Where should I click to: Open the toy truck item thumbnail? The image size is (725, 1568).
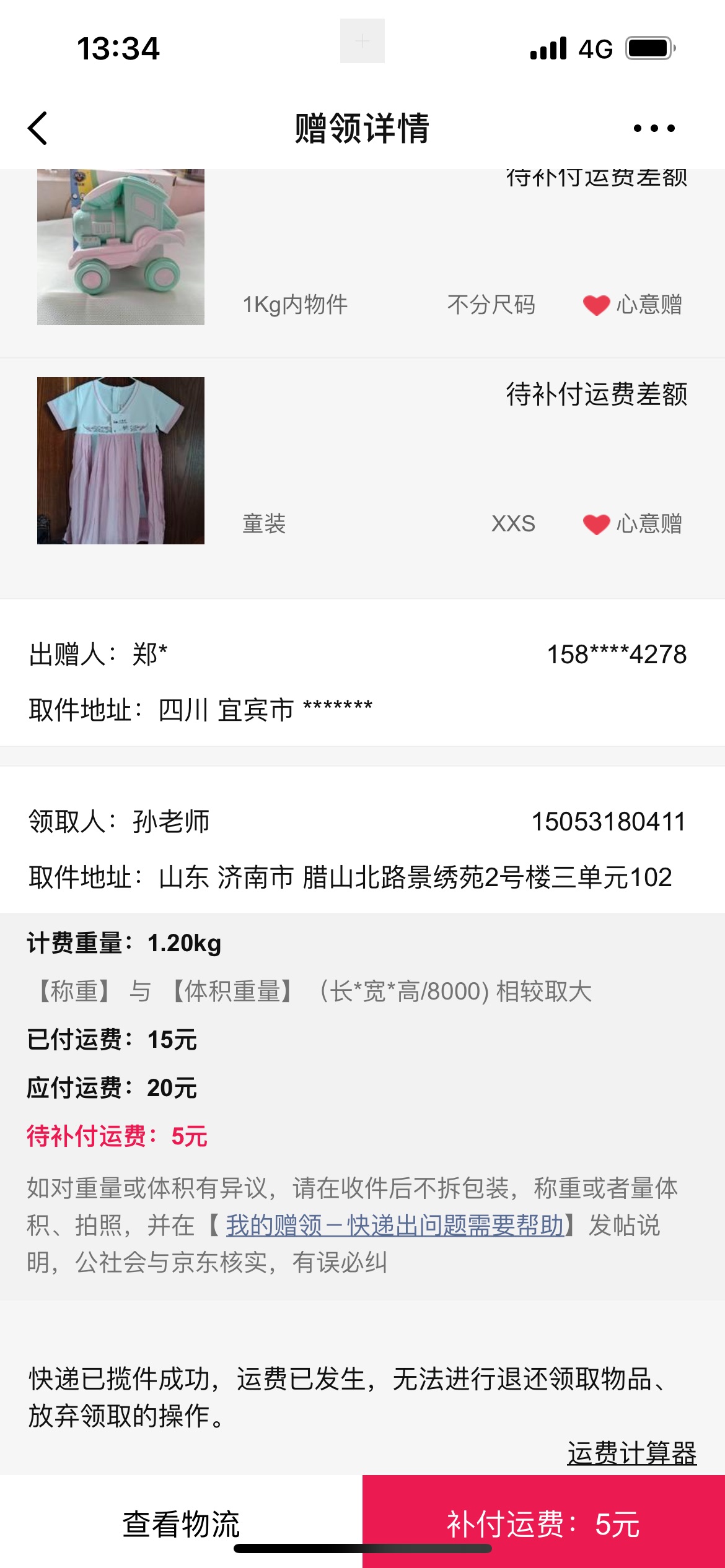click(121, 248)
